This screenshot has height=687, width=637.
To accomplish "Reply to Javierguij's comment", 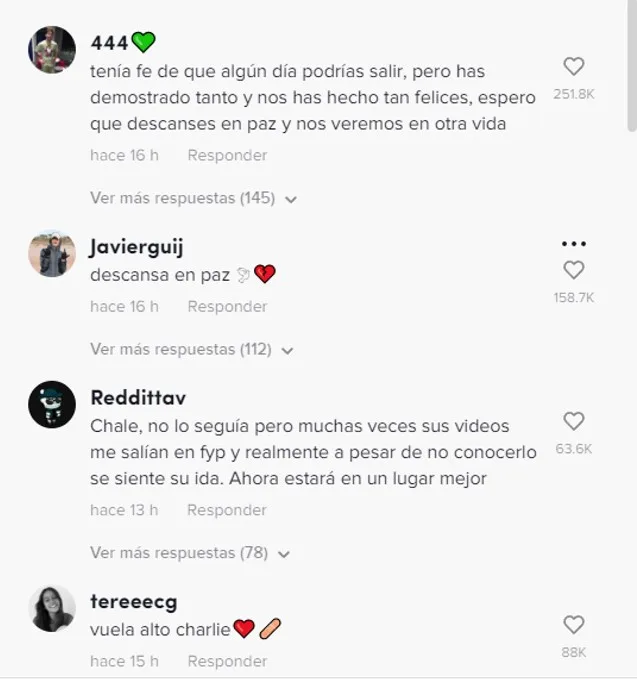I will click(227, 307).
